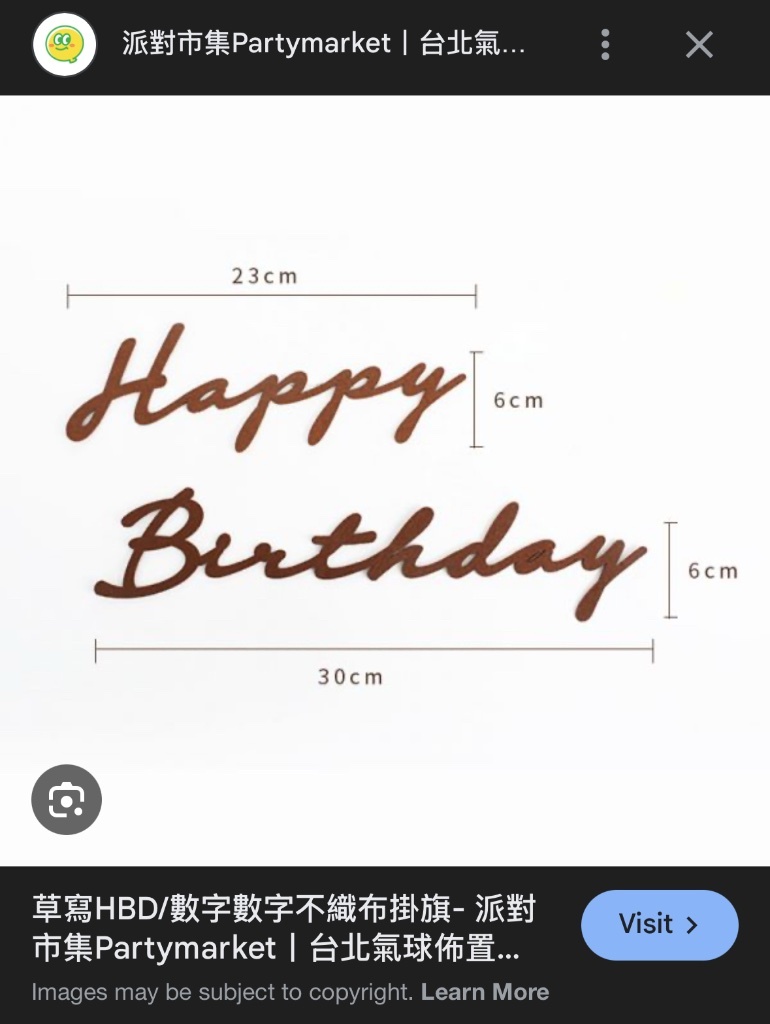Viewport: 770px width, 1024px height.
Task: Open the Learn More copyright link
Action: [x=485, y=992]
